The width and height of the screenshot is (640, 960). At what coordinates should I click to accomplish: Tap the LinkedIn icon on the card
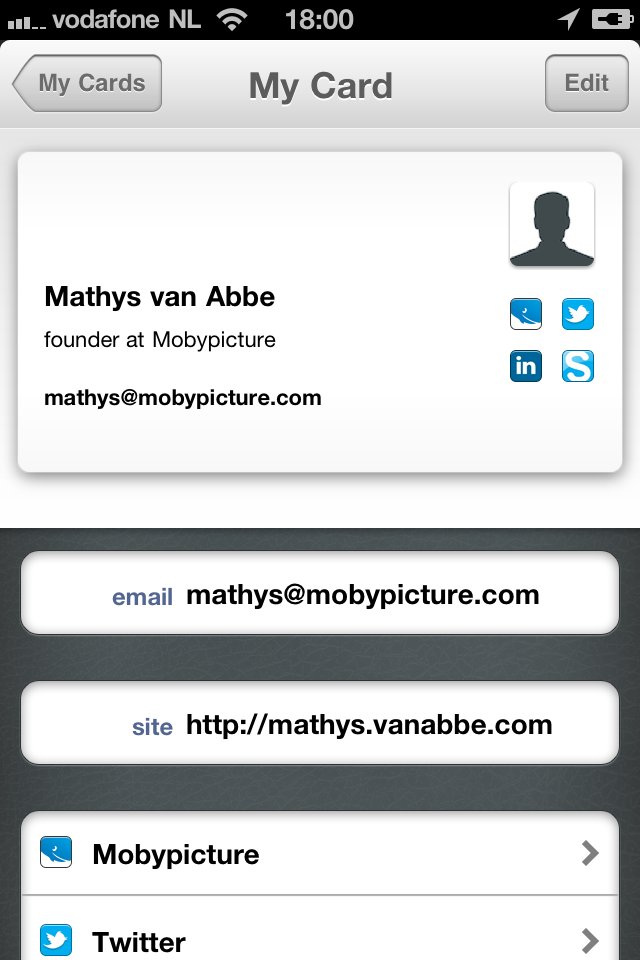(x=526, y=366)
